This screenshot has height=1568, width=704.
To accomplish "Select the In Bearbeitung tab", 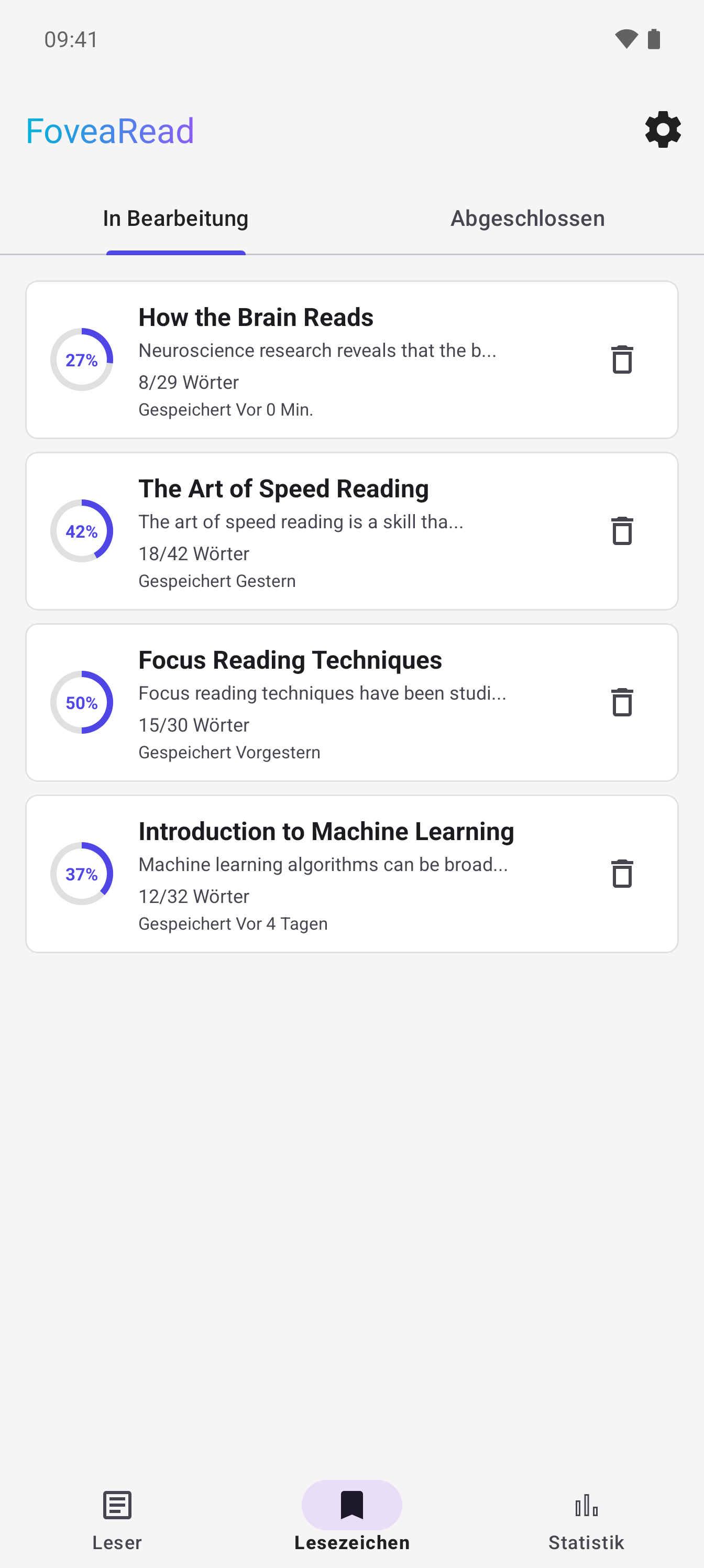I will click(175, 219).
